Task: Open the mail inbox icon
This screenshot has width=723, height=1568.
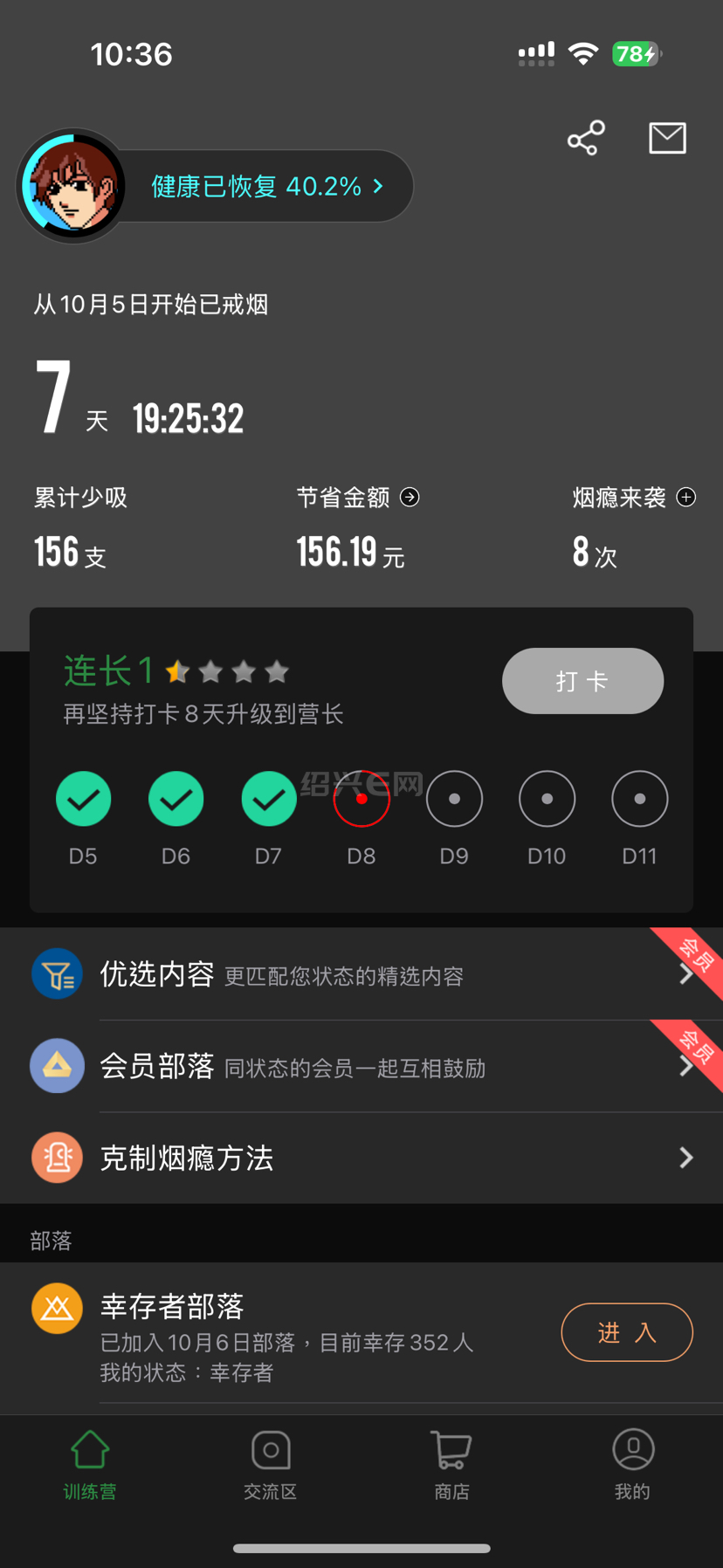Action: (667, 138)
